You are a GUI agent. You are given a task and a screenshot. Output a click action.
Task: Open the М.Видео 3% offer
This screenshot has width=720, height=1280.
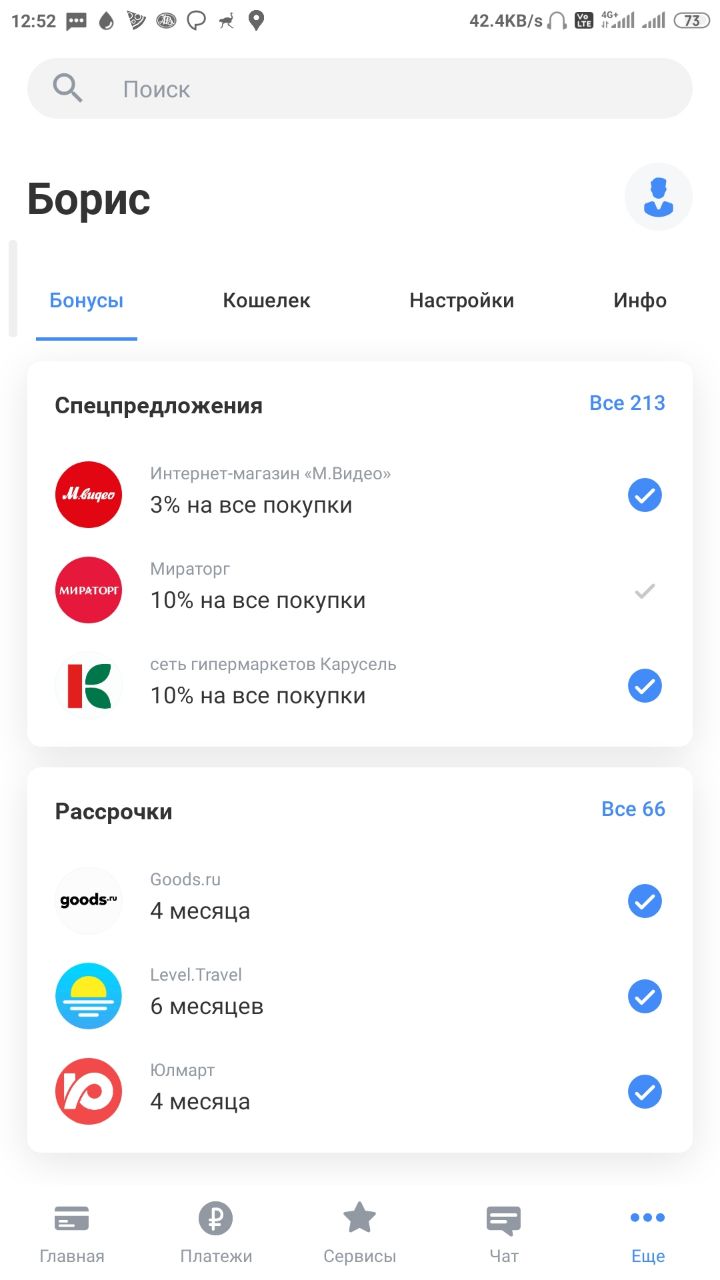(x=360, y=494)
